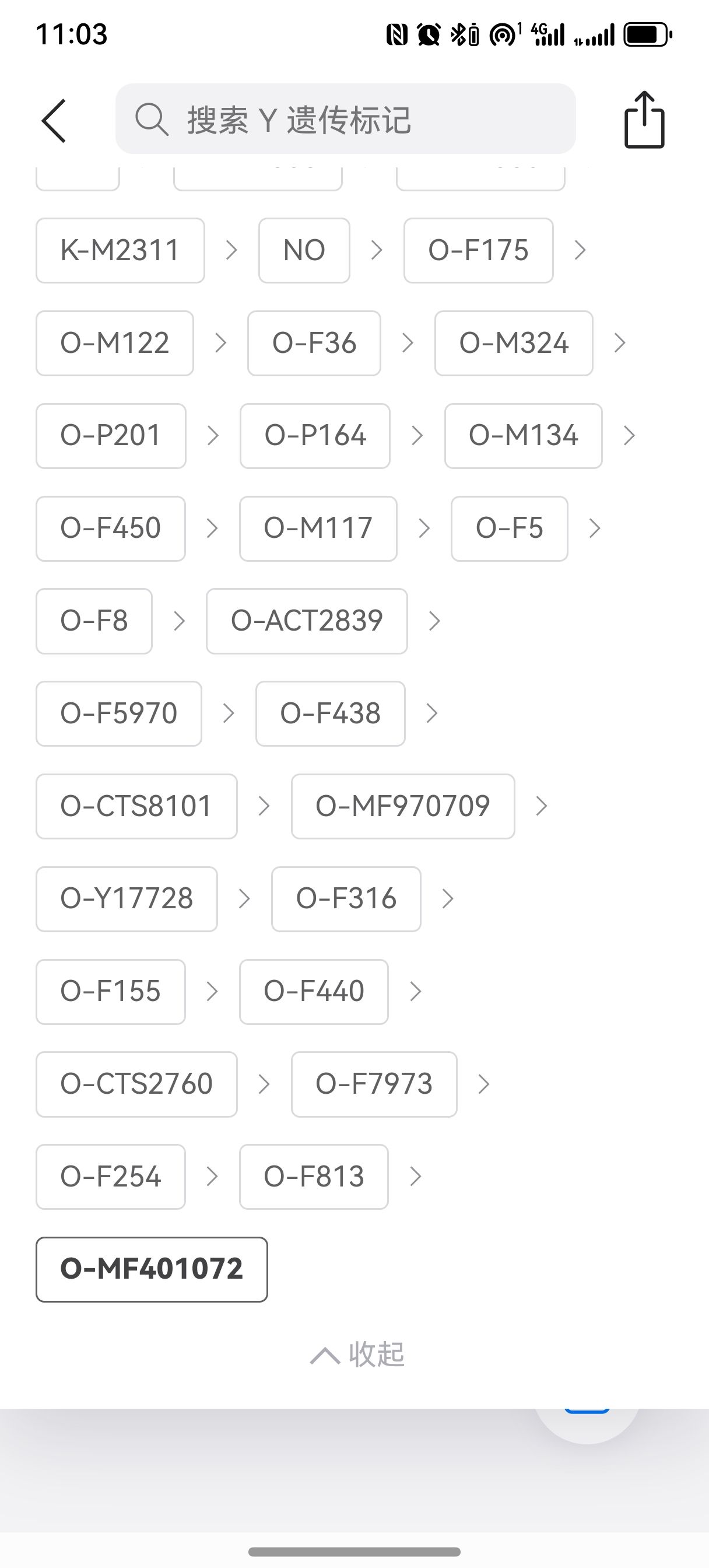Select the O-CTS2760 chip
Viewport: 709px width, 1568px height.
click(x=136, y=1084)
